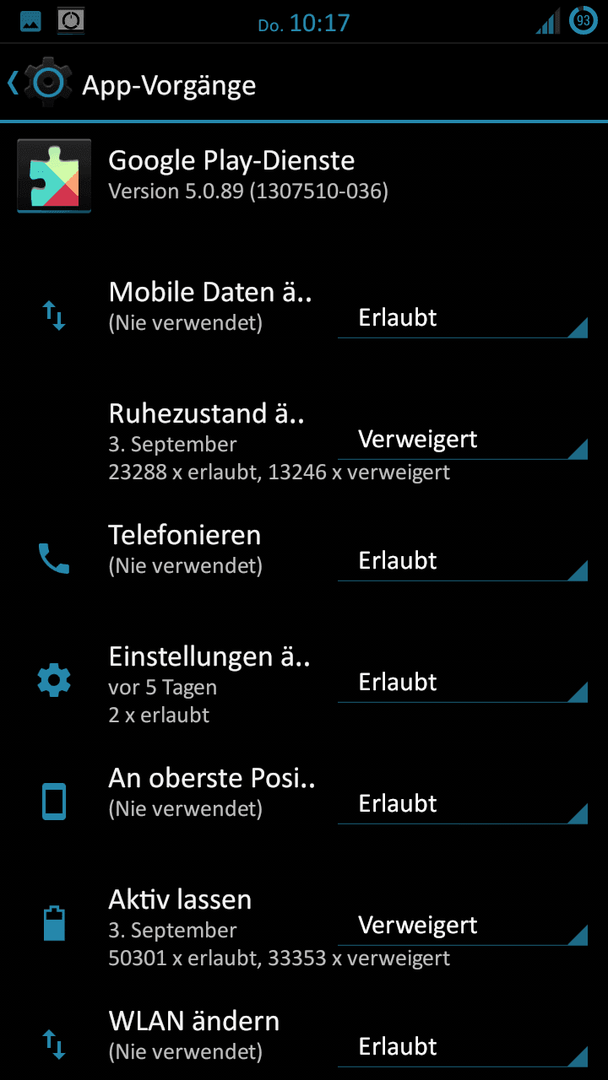Open dropdown for Einstellungen ändern

[462, 681]
